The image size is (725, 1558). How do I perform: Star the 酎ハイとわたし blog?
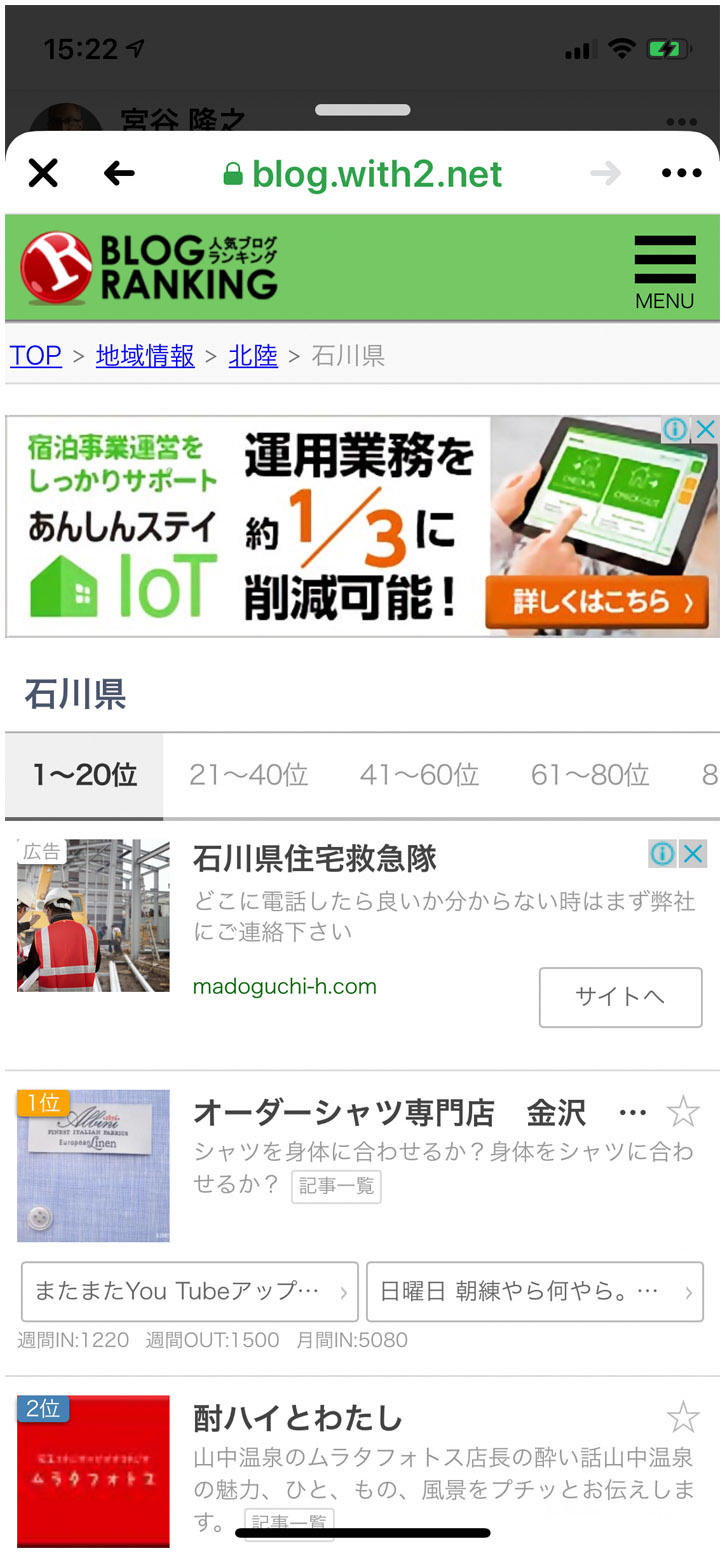(x=683, y=1417)
